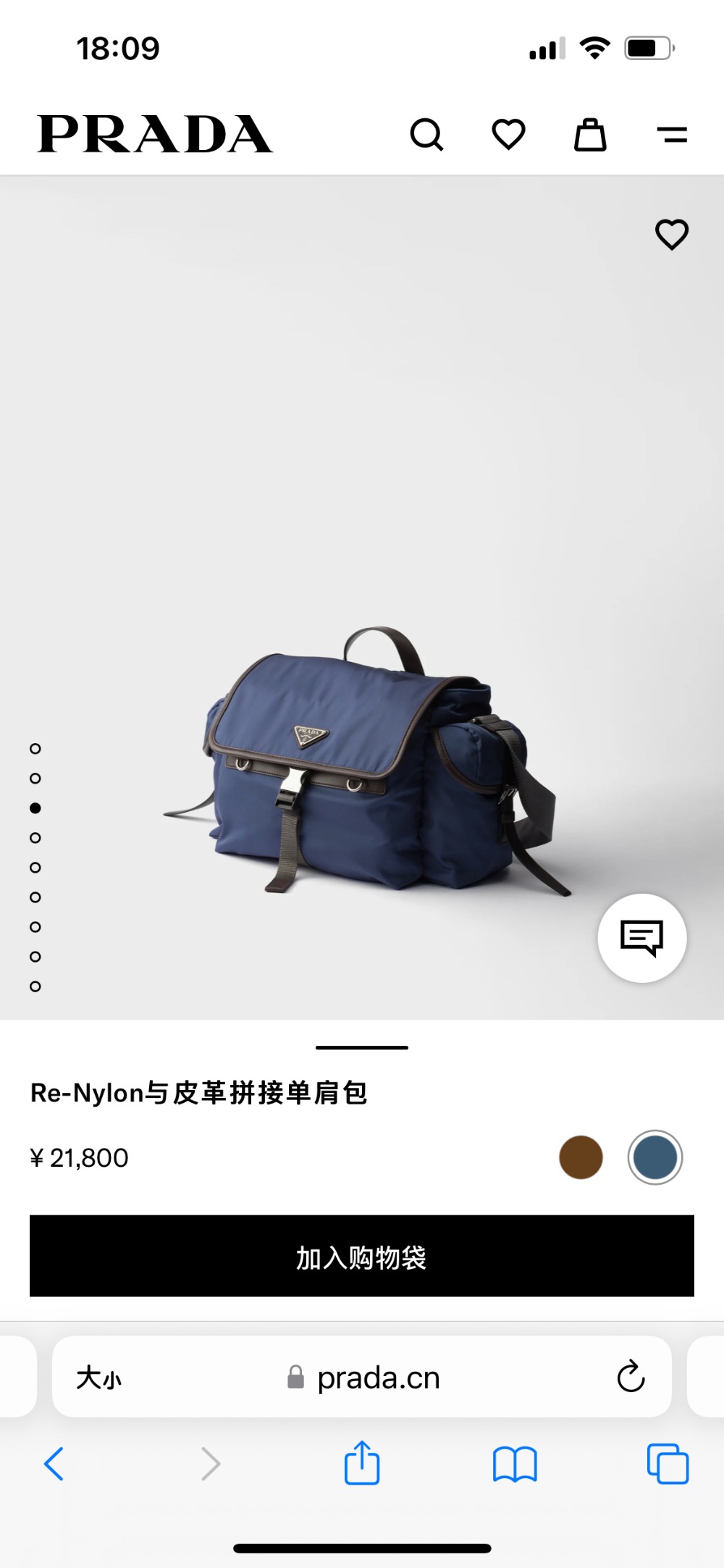Image resolution: width=724 pixels, height=1568 pixels.
Task: Add this bag to the wishlist
Action: tap(671, 235)
